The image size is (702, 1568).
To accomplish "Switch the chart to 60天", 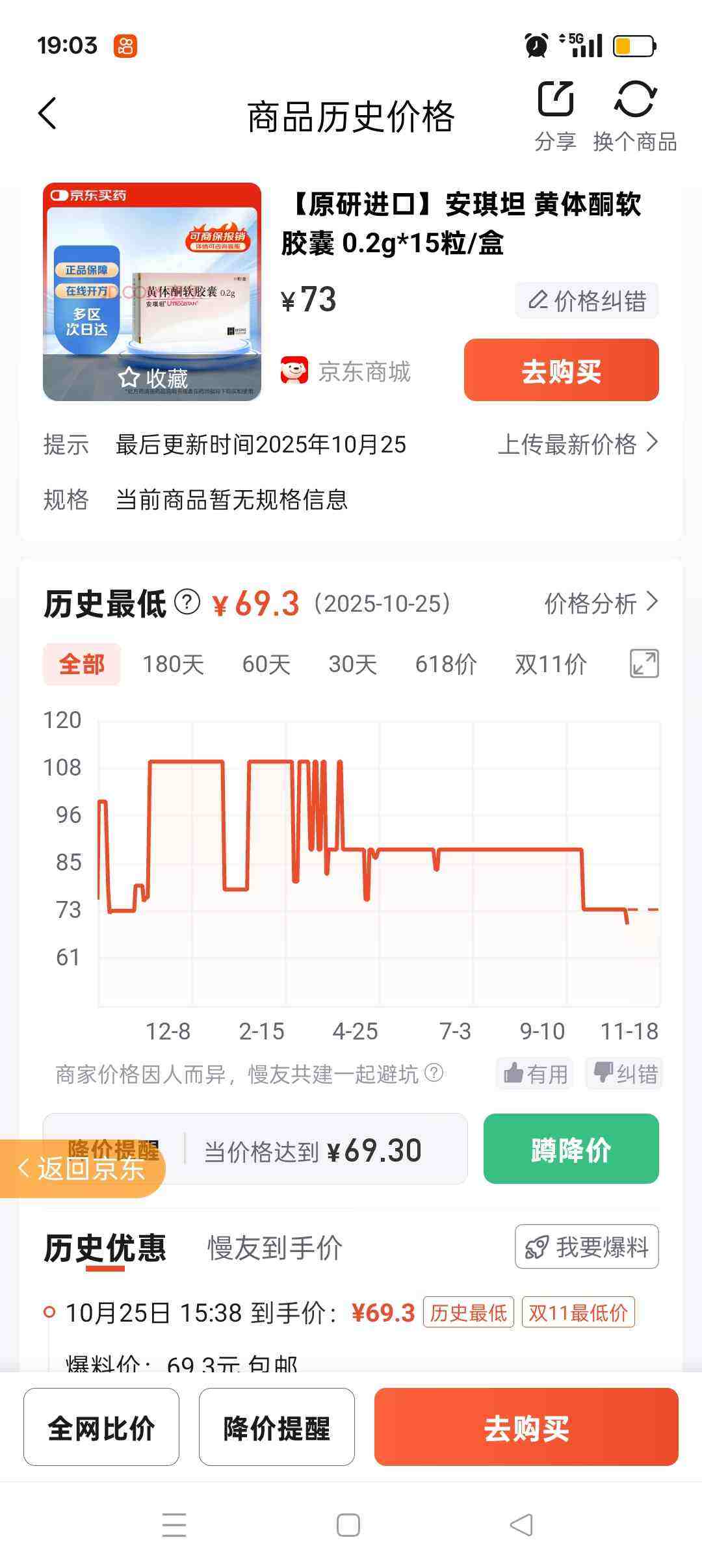I will [x=266, y=664].
